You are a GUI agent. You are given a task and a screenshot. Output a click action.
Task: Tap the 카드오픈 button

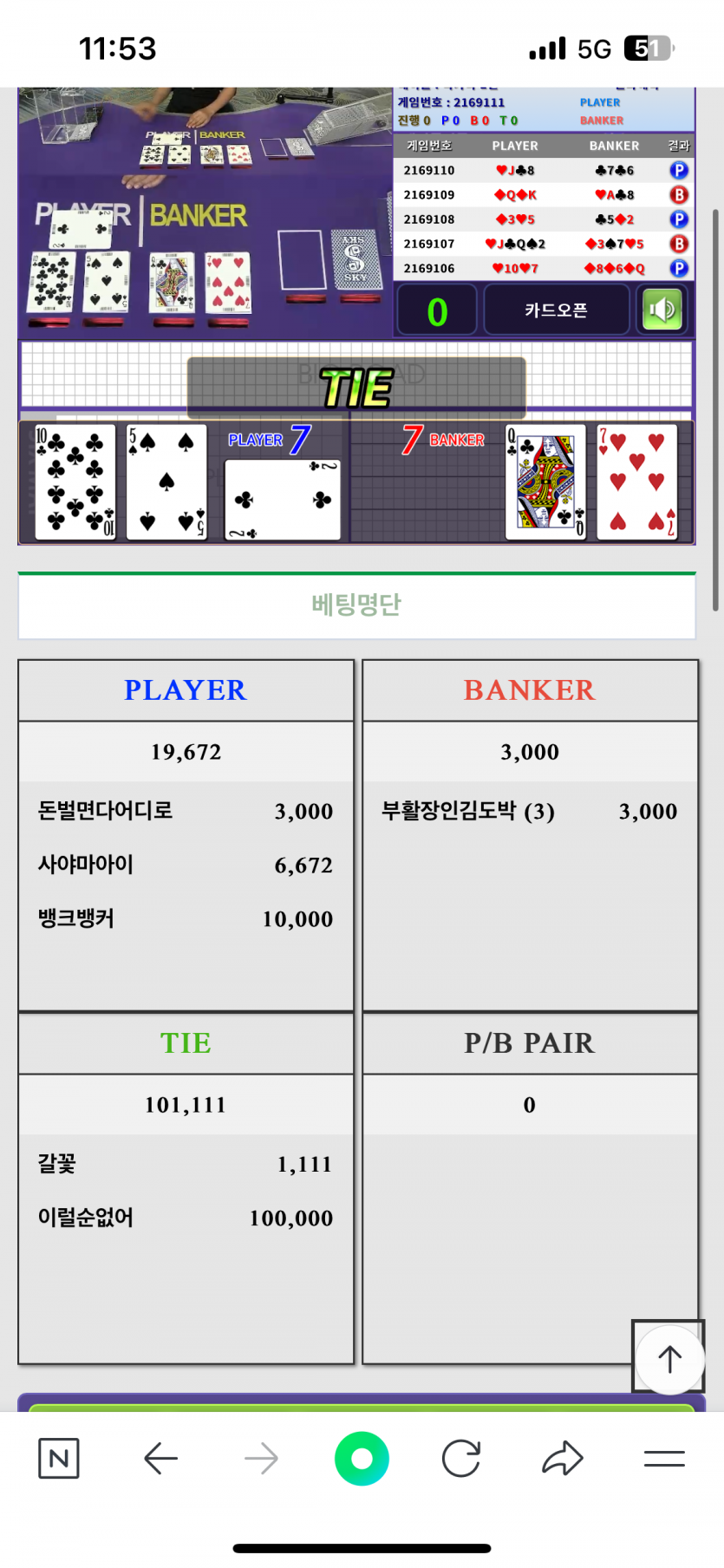click(556, 310)
